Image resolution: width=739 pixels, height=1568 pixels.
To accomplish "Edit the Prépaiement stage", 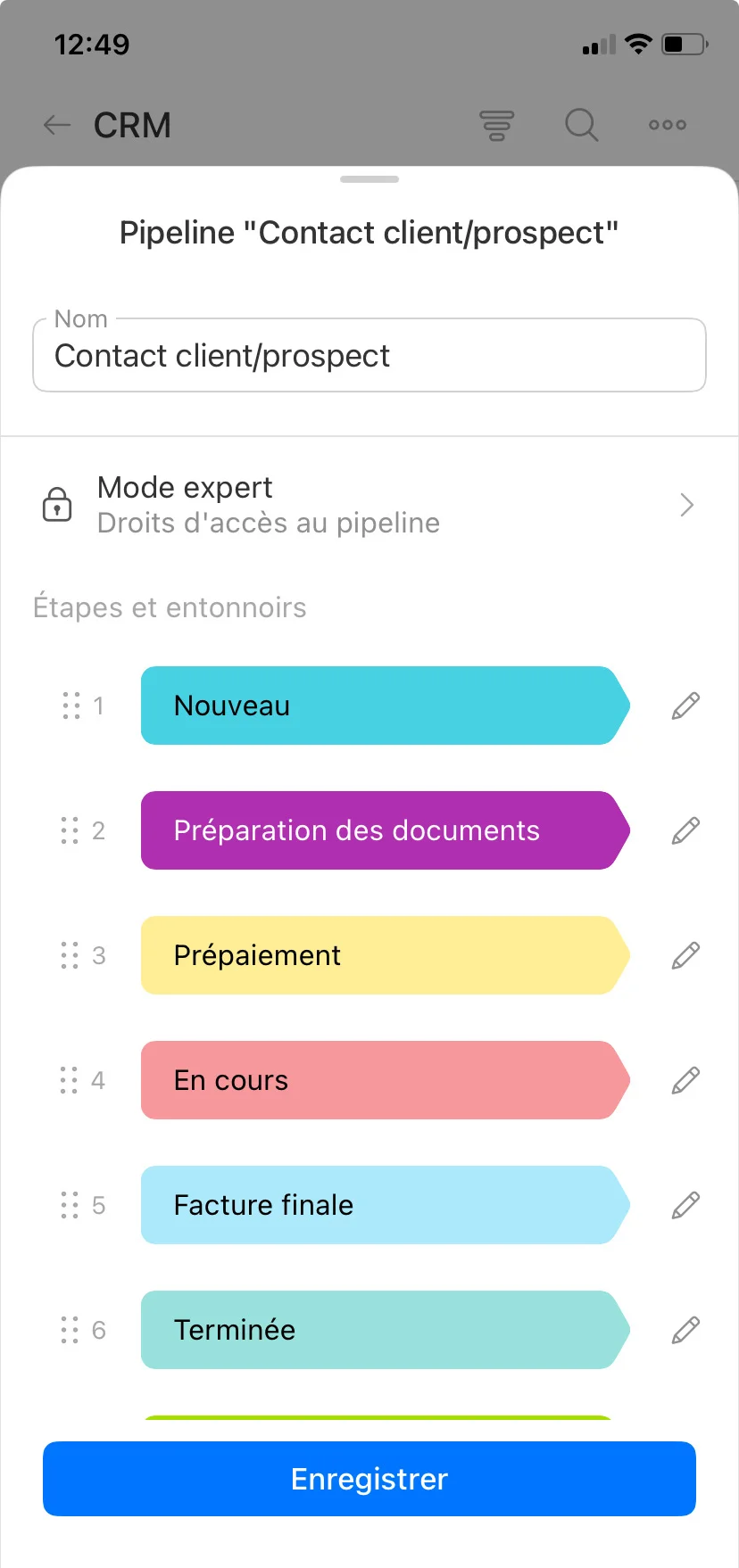I will (x=685, y=955).
